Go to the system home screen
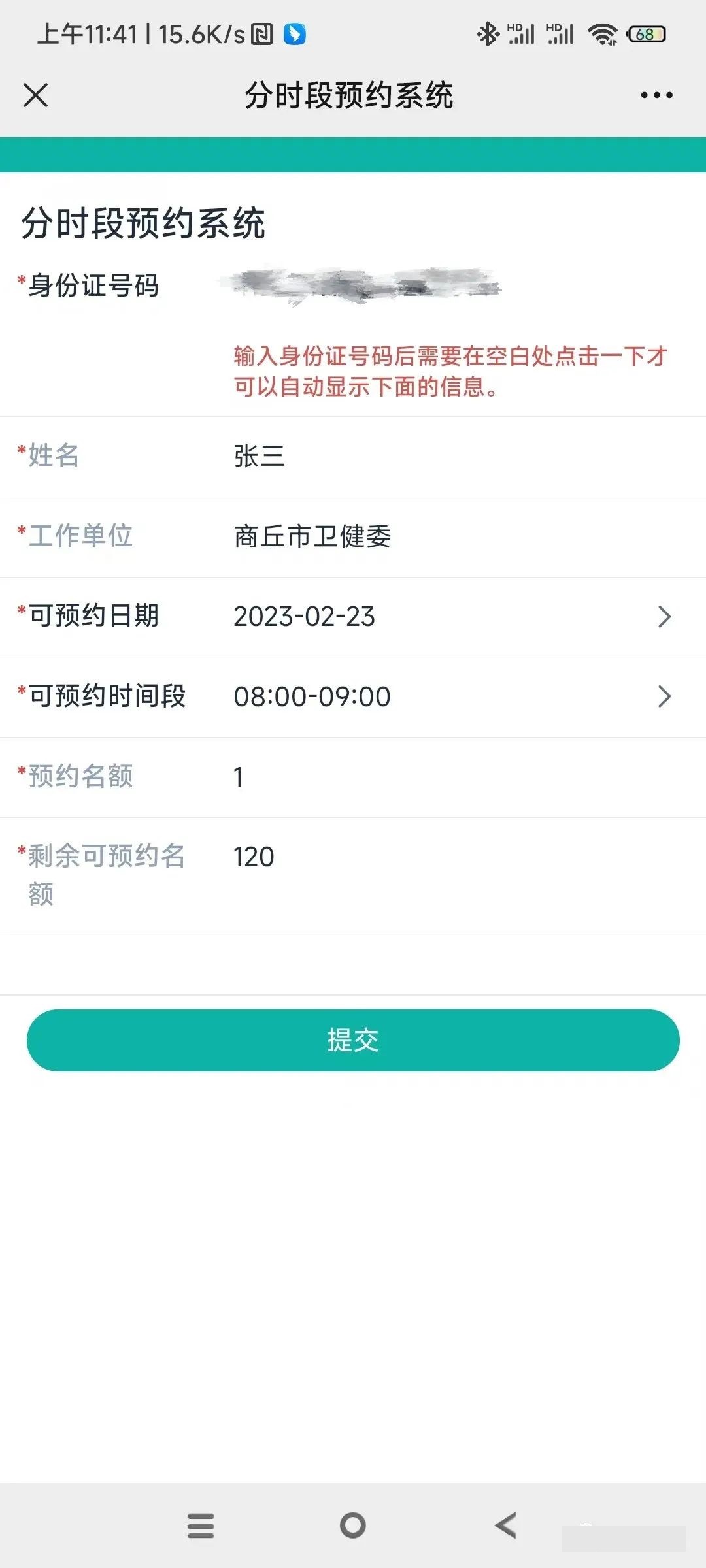Viewport: 706px width, 1568px height. pyautogui.click(x=353, y=1525)
